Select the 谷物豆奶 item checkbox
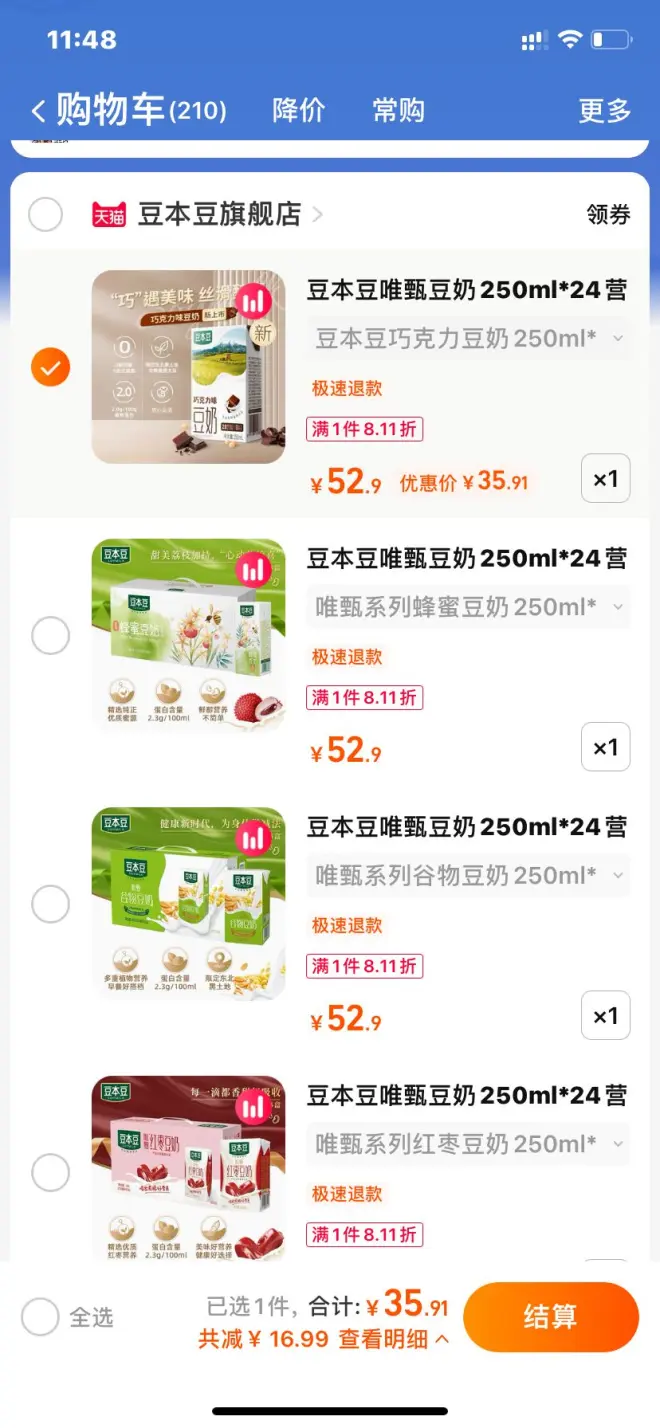 50,904
